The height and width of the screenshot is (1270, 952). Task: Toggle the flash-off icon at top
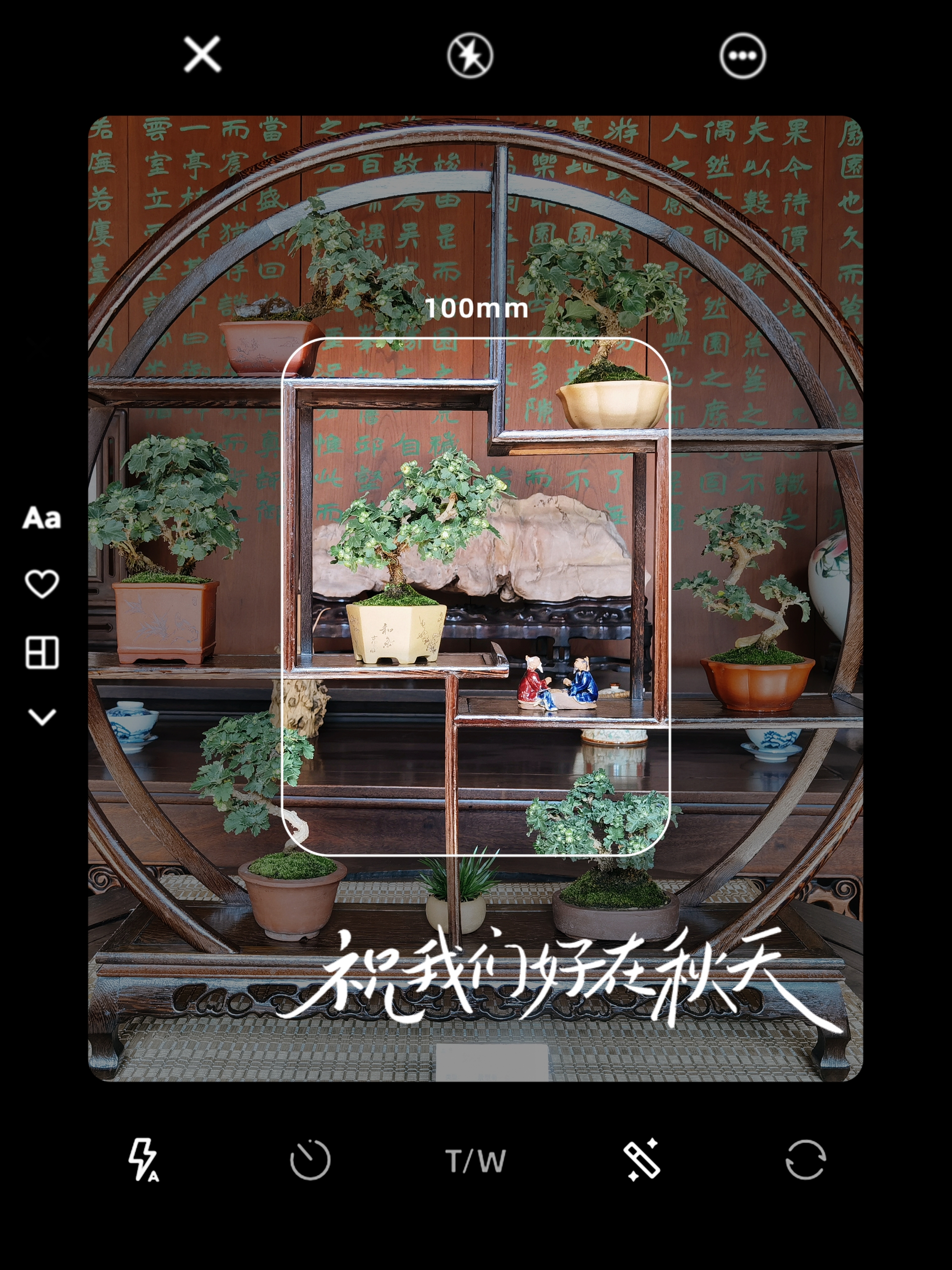(x=470, y=56)
